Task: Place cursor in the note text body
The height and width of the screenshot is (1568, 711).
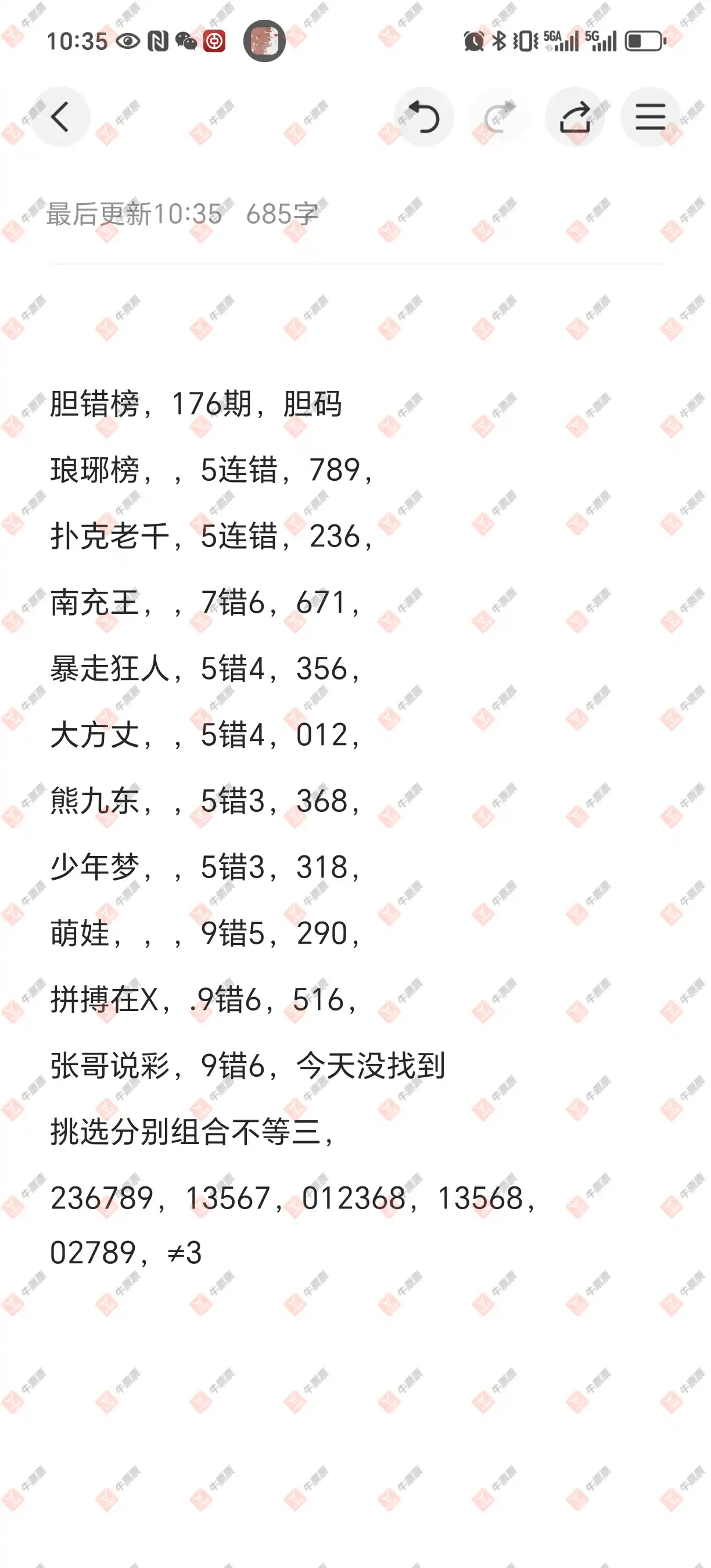Action: (355, 828)
